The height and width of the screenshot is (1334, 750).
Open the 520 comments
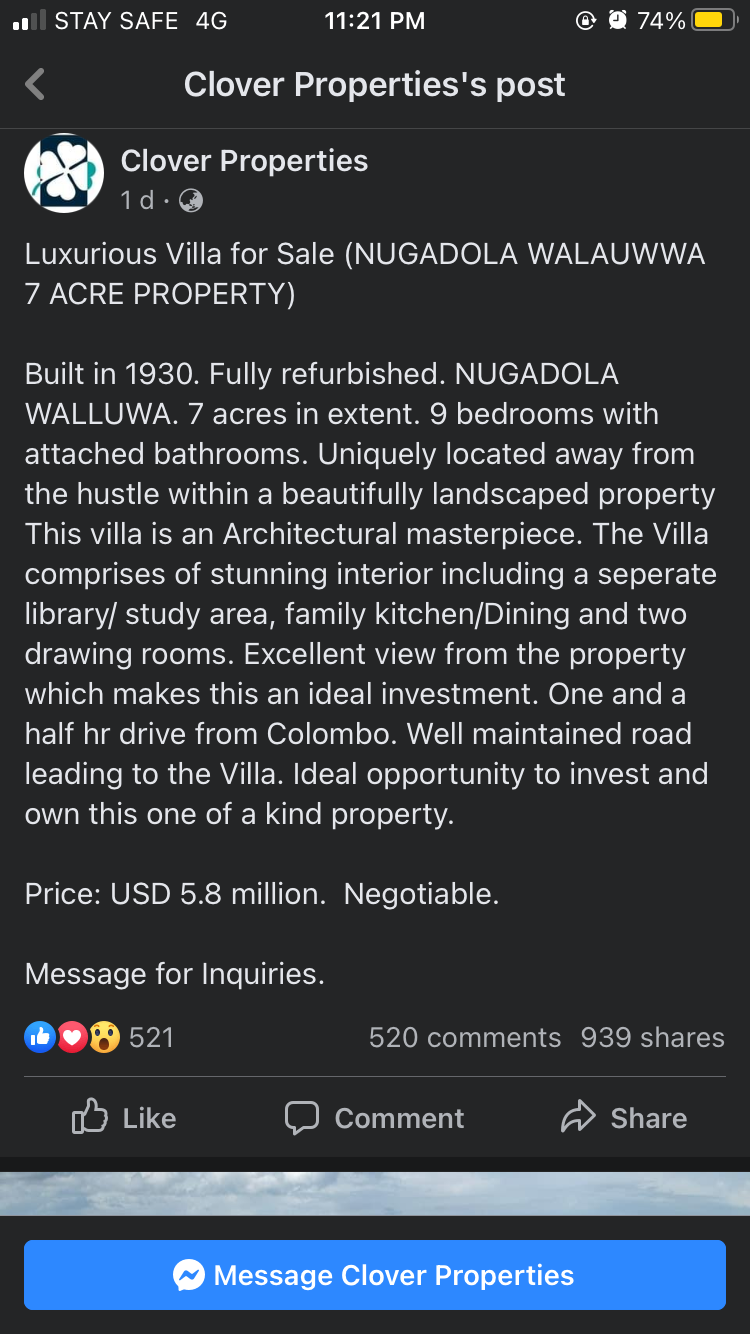point(465,1037)
